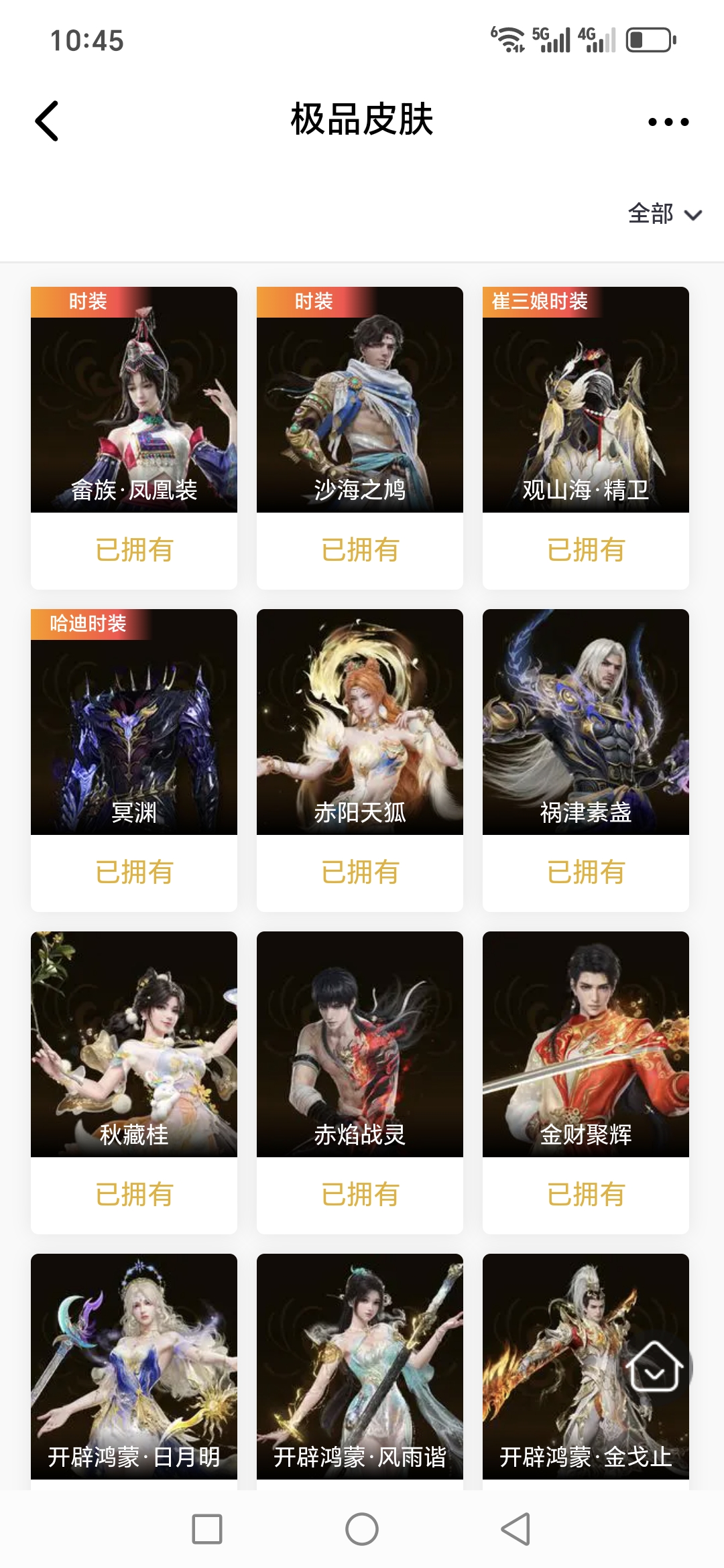Tap the system home button

(x=362, y=1530)
